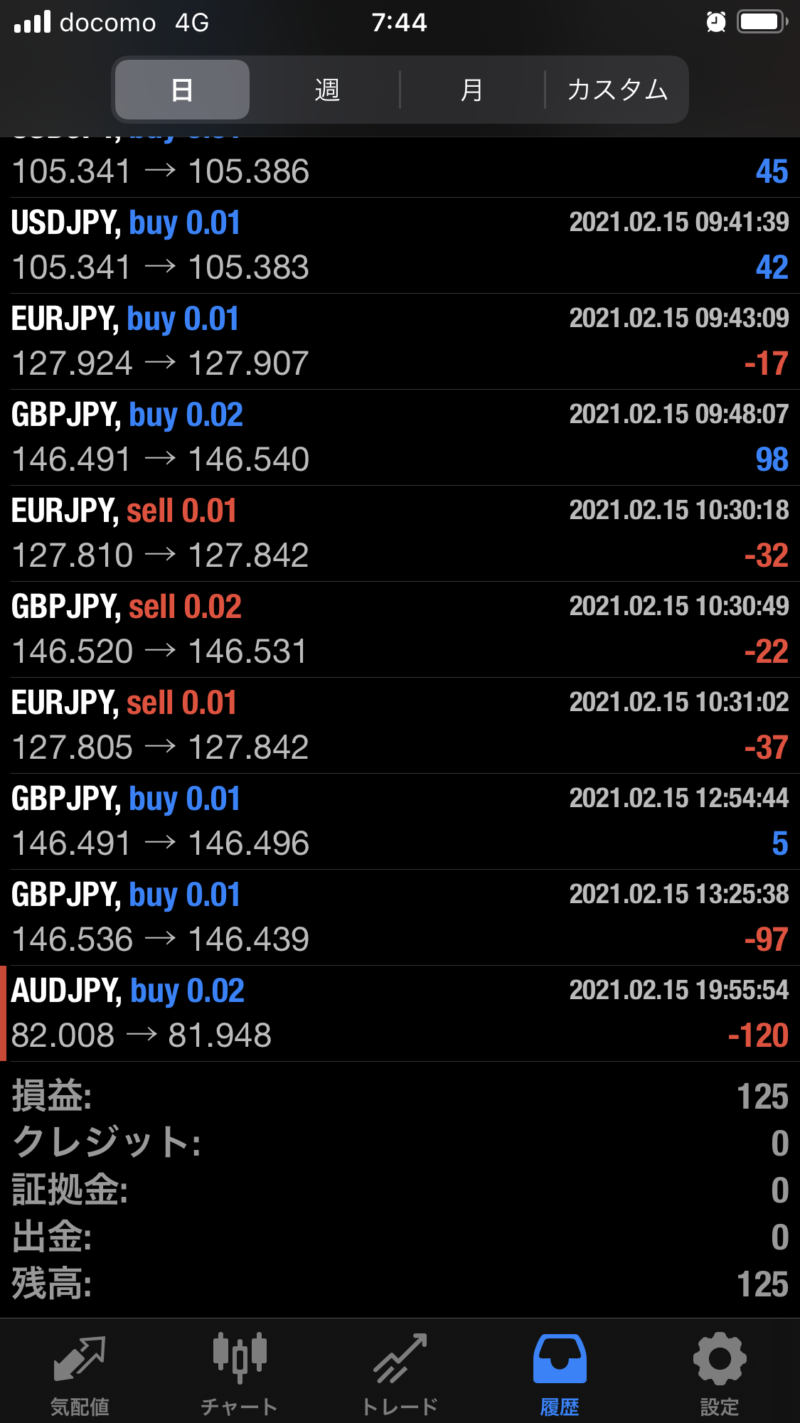View the GBPJPY buy 0.02 trade from 09:48:07

(400, 438)
